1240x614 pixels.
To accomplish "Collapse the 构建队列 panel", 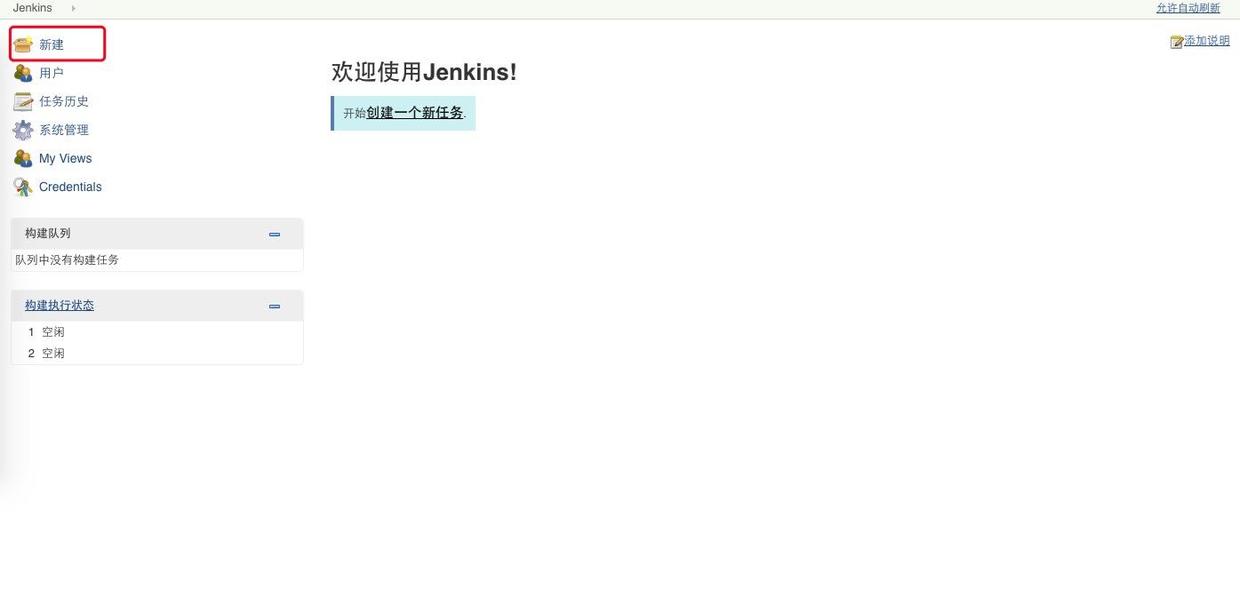I will click(274, 234).
